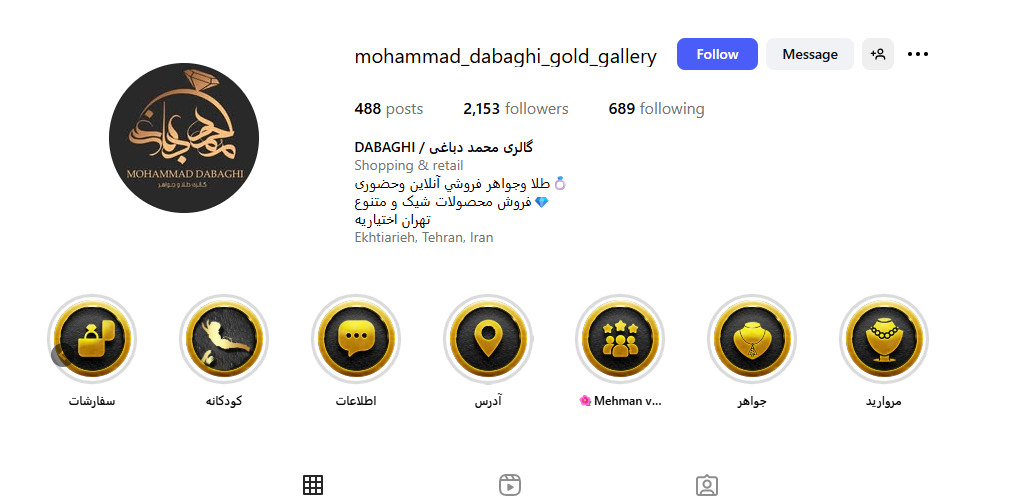Open the three-dot options menu
Screen dimensions: 1012x503
pyautogui.click(x=917, y=54)
